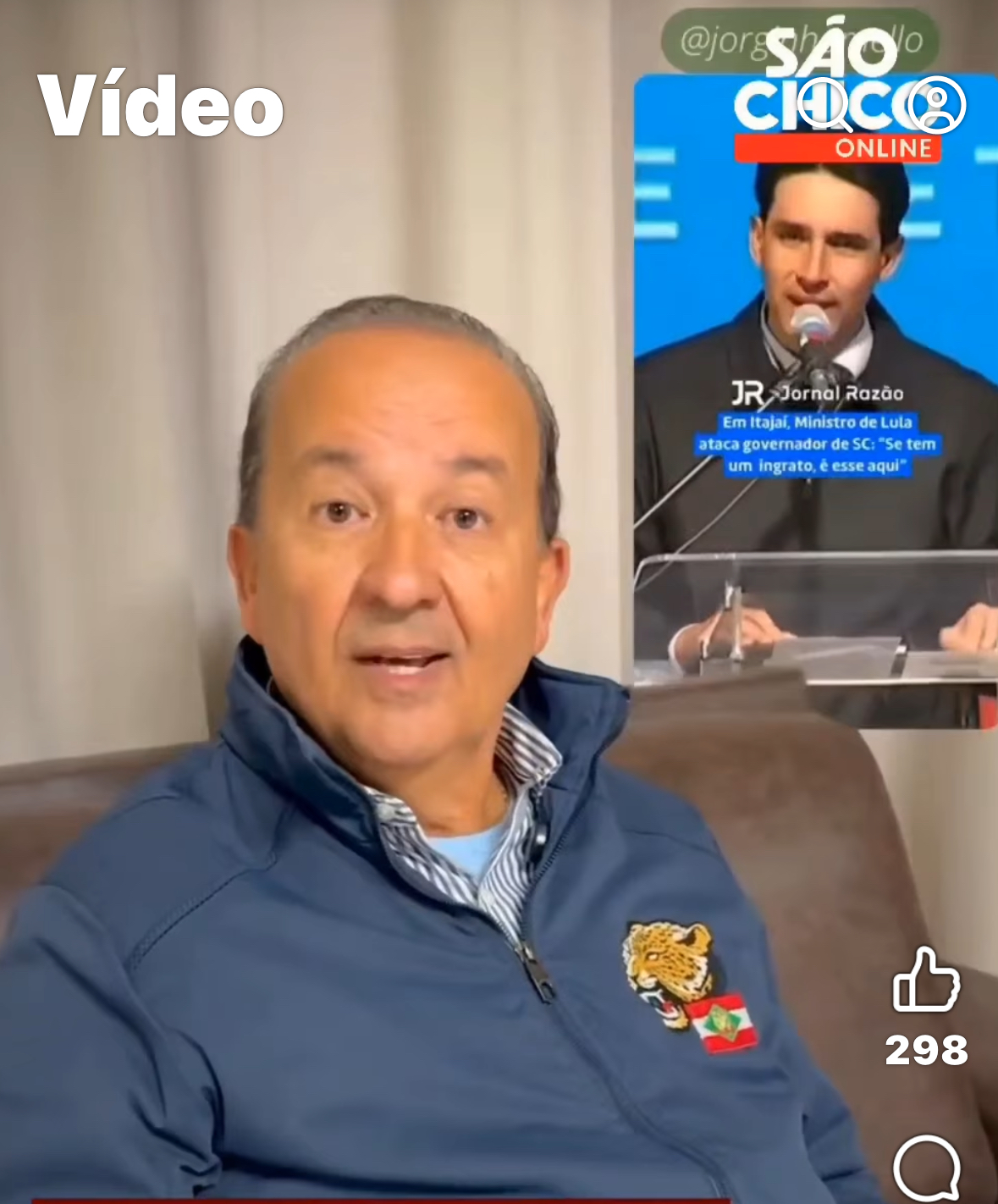Image resolution: width=998 pixels, height=1204 pixels.
Task: Open the comments bubble icon
Action: click(x=927, y=1168)
